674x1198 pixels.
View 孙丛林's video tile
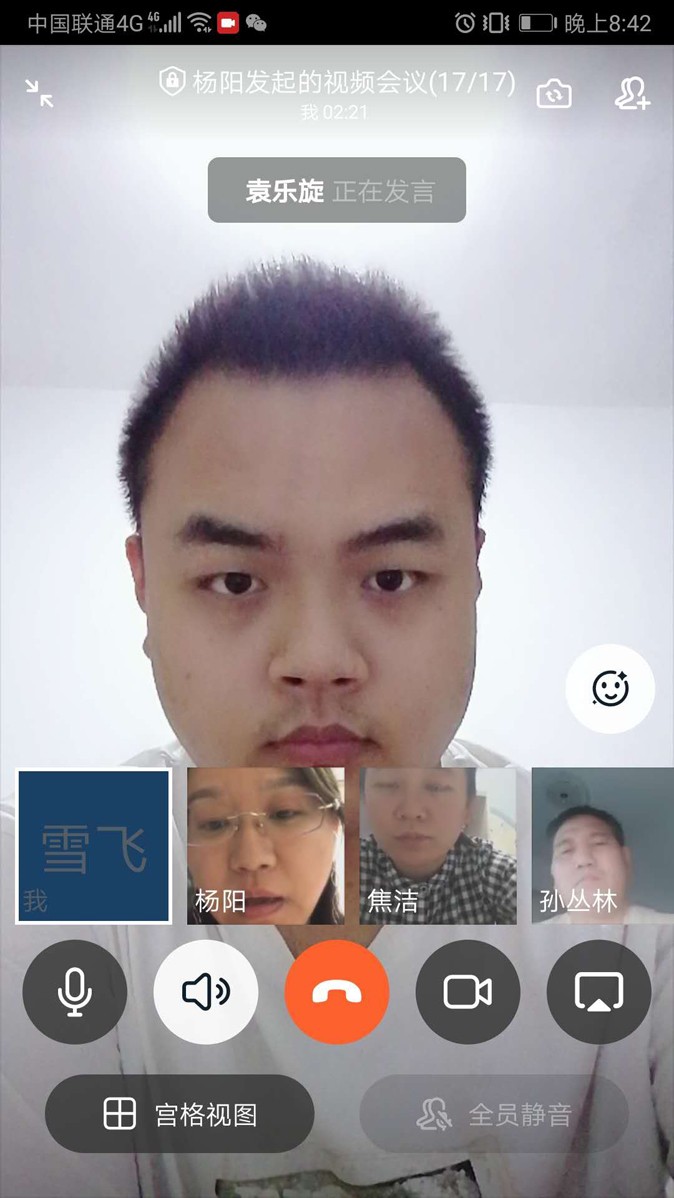pyautogui.click(x=603, y=846)
